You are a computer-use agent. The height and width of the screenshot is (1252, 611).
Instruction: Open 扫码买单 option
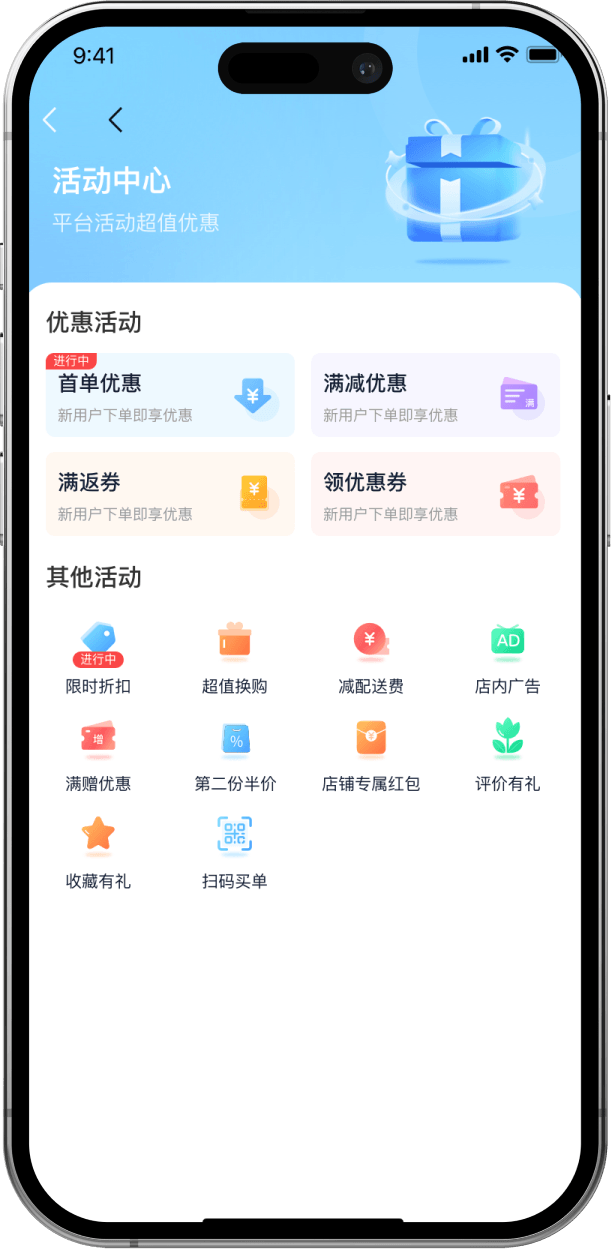click(234, 850)
